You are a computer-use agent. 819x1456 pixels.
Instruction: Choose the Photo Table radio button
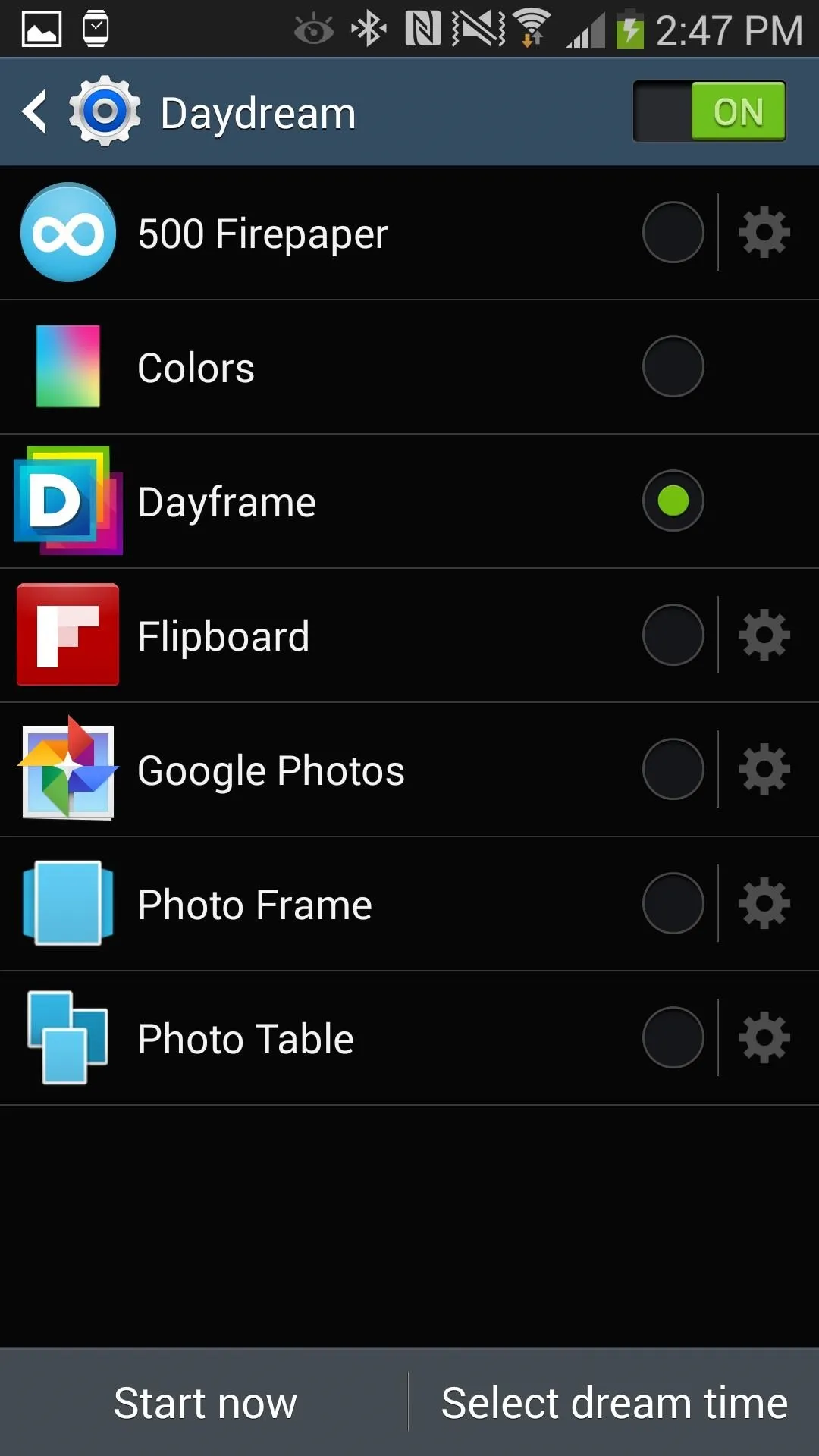point(673,1037)
